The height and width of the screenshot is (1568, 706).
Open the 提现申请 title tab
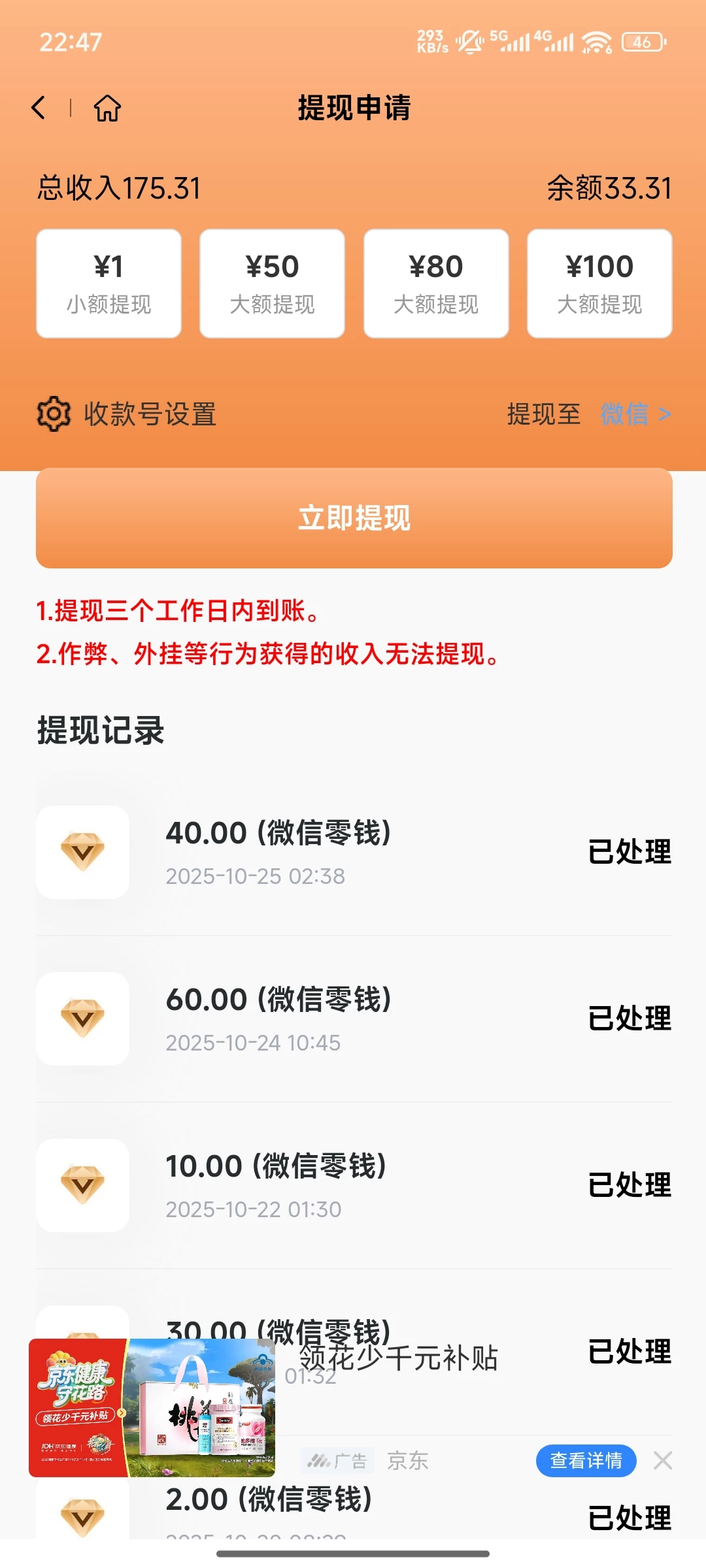[353, 108]
